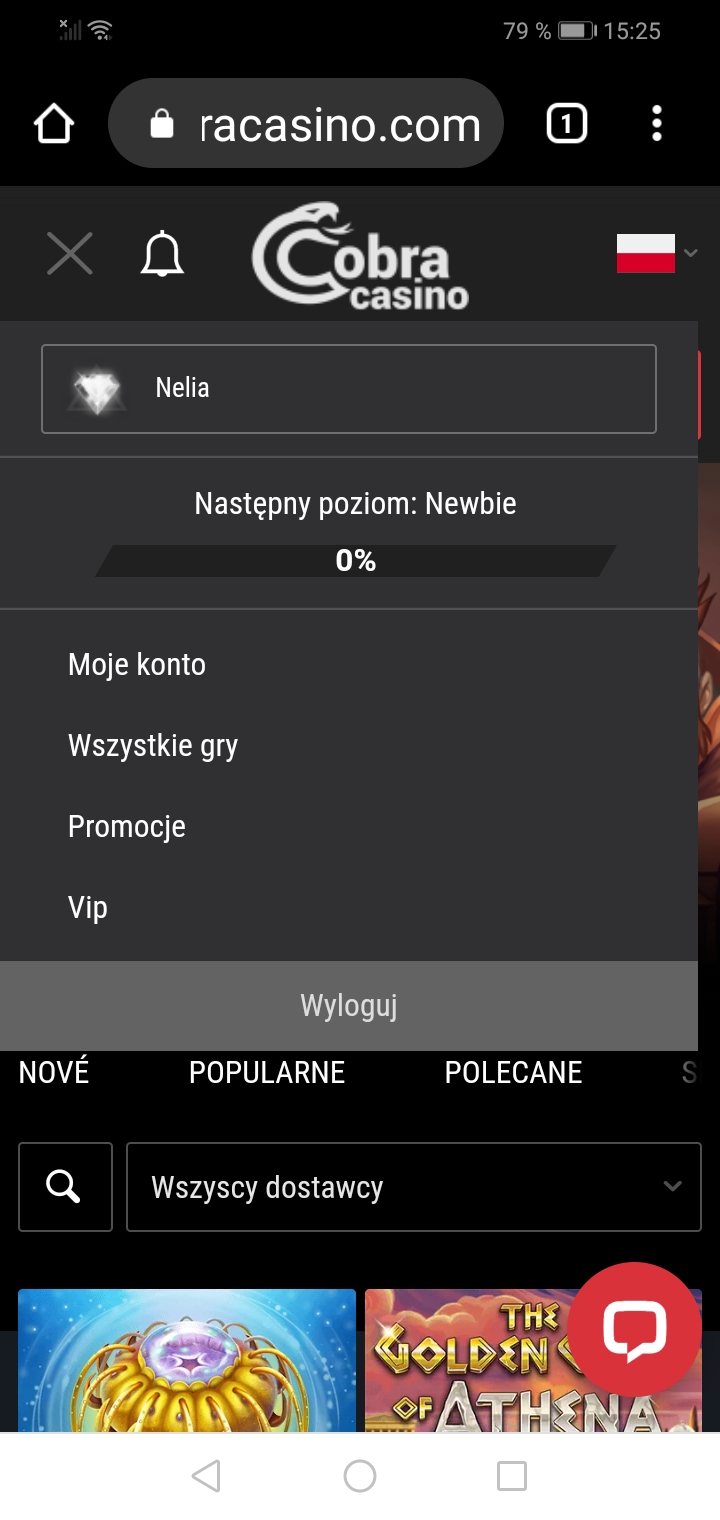Image resolution: width=720 pixels, height=1520 pixels.
Task: Switch to the Popularne tab
Action: [267, 1073]
